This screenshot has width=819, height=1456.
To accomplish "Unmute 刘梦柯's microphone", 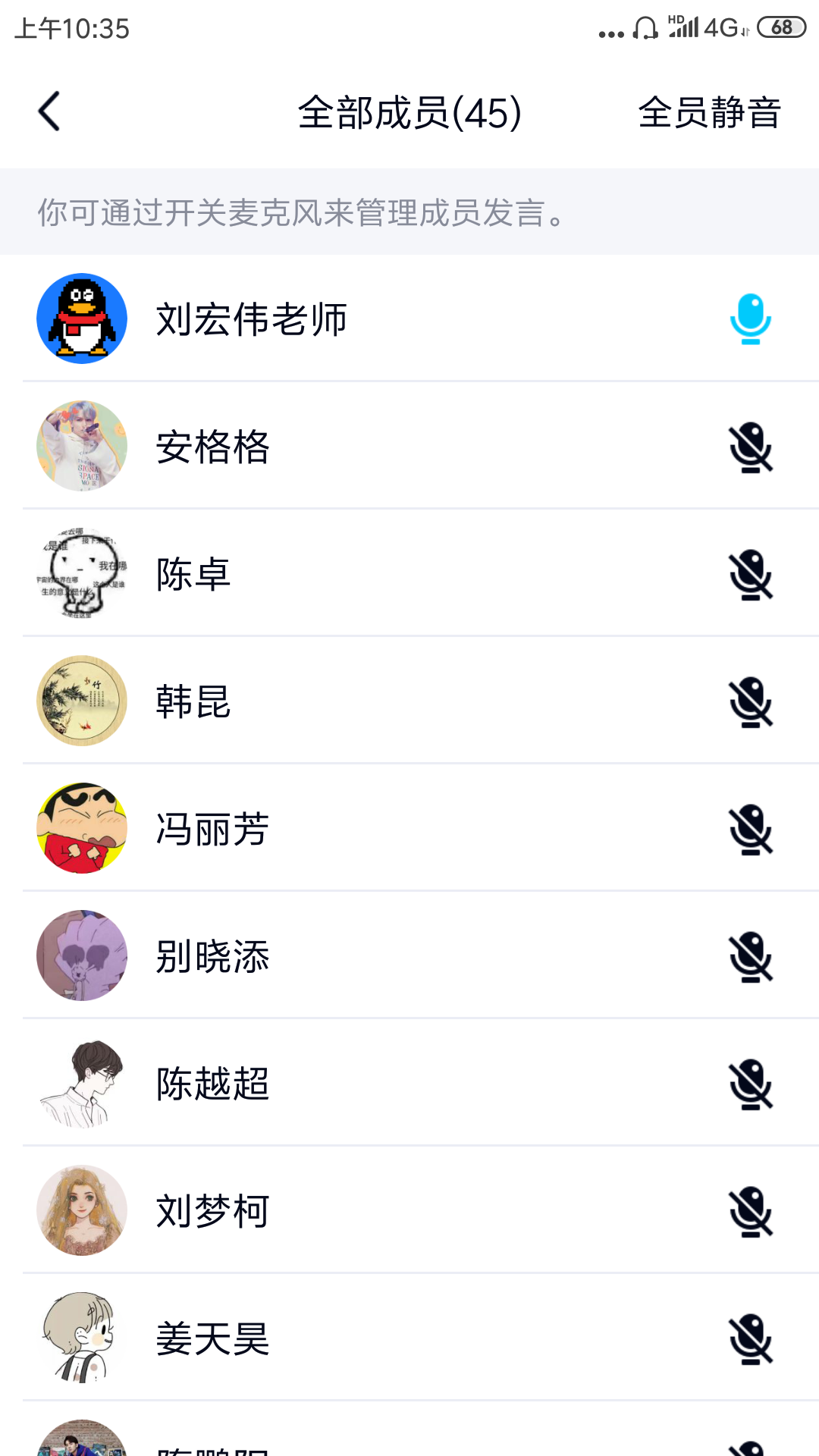I will click(x=750, y=1212).
